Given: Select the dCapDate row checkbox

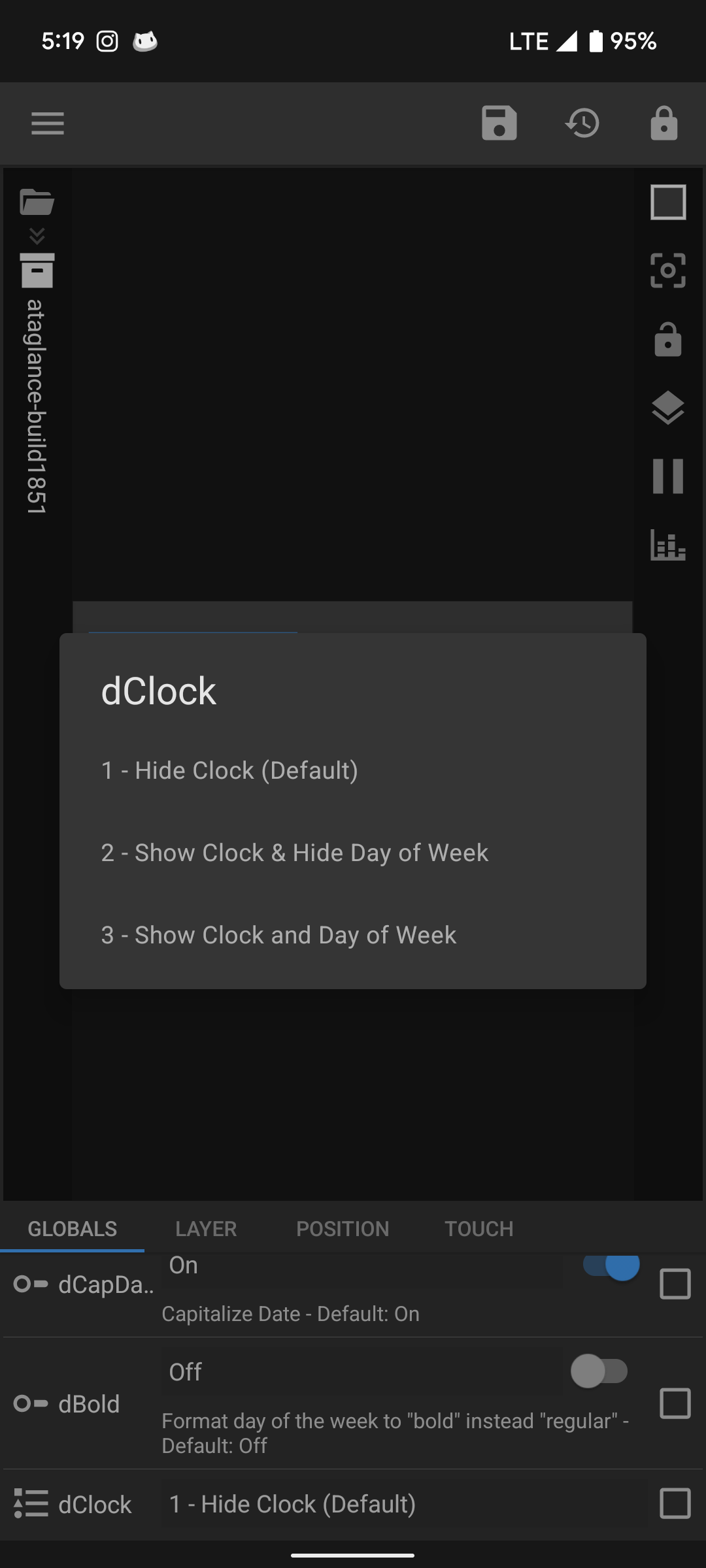Looking at the screenshot, I should [675, 1284].
